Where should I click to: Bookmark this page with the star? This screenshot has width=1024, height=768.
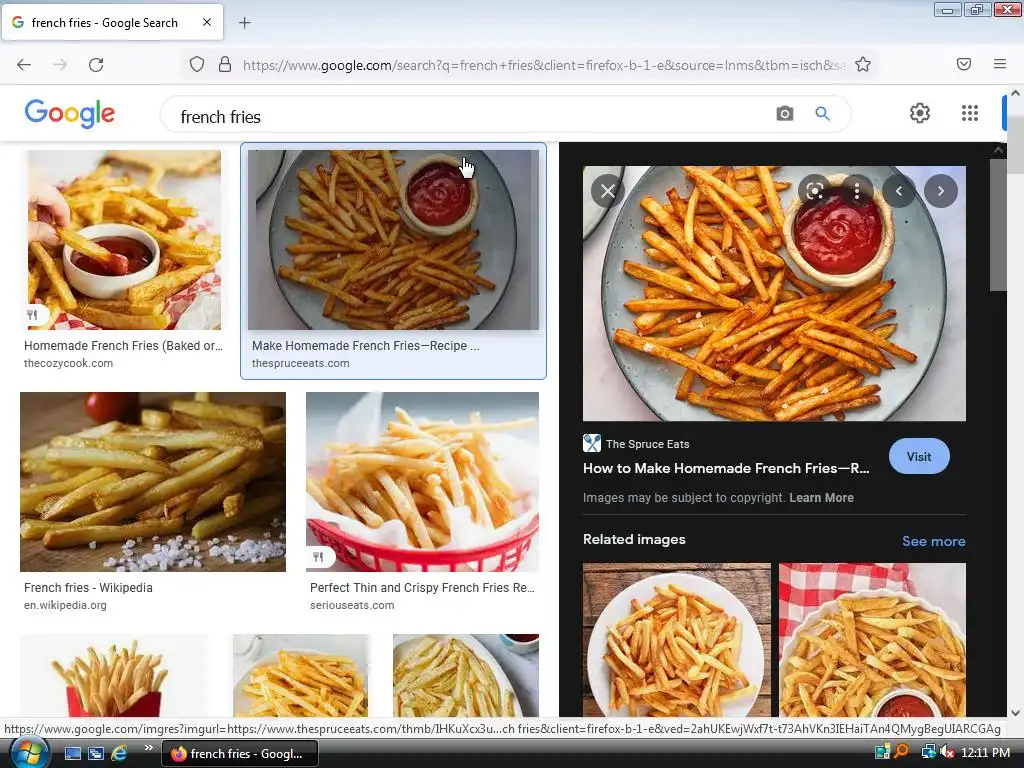(863, 65)
